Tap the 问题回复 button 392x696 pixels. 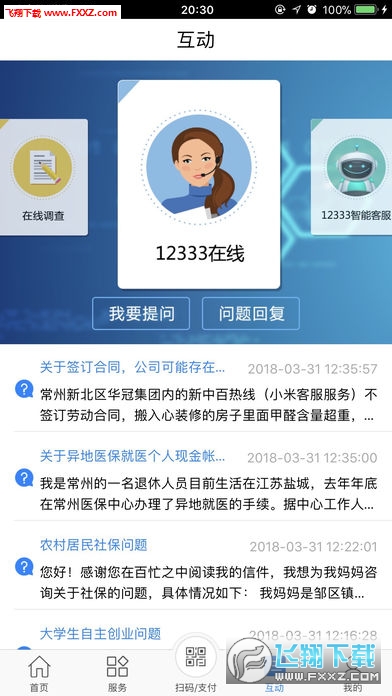(x=251, y=314)
